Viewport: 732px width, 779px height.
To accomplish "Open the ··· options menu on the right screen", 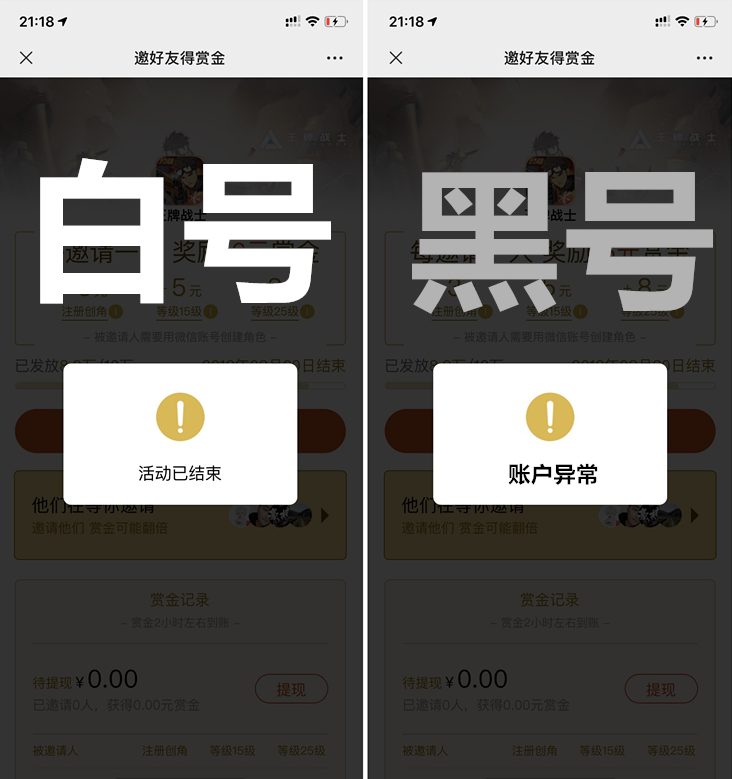I will (704, 58).
